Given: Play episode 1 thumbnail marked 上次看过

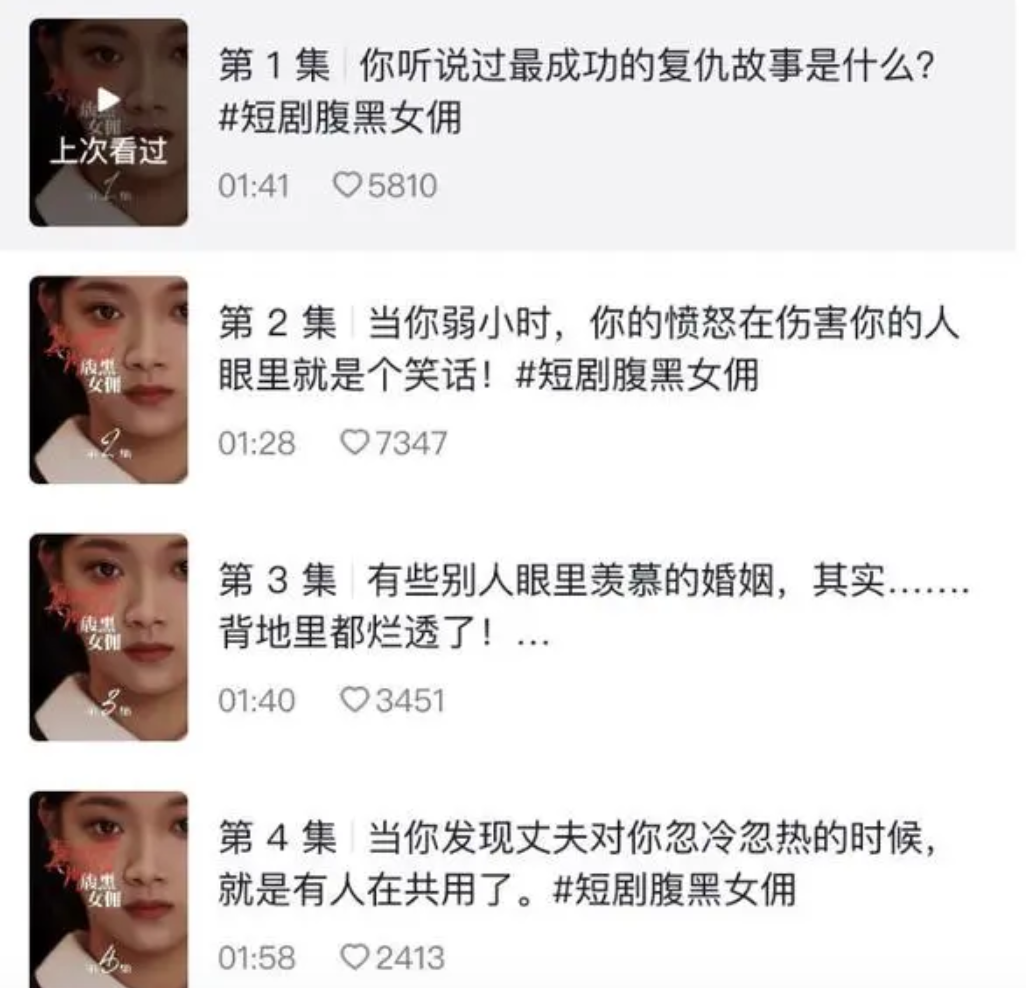Looking at the screenshot, I should click(108, 122).
